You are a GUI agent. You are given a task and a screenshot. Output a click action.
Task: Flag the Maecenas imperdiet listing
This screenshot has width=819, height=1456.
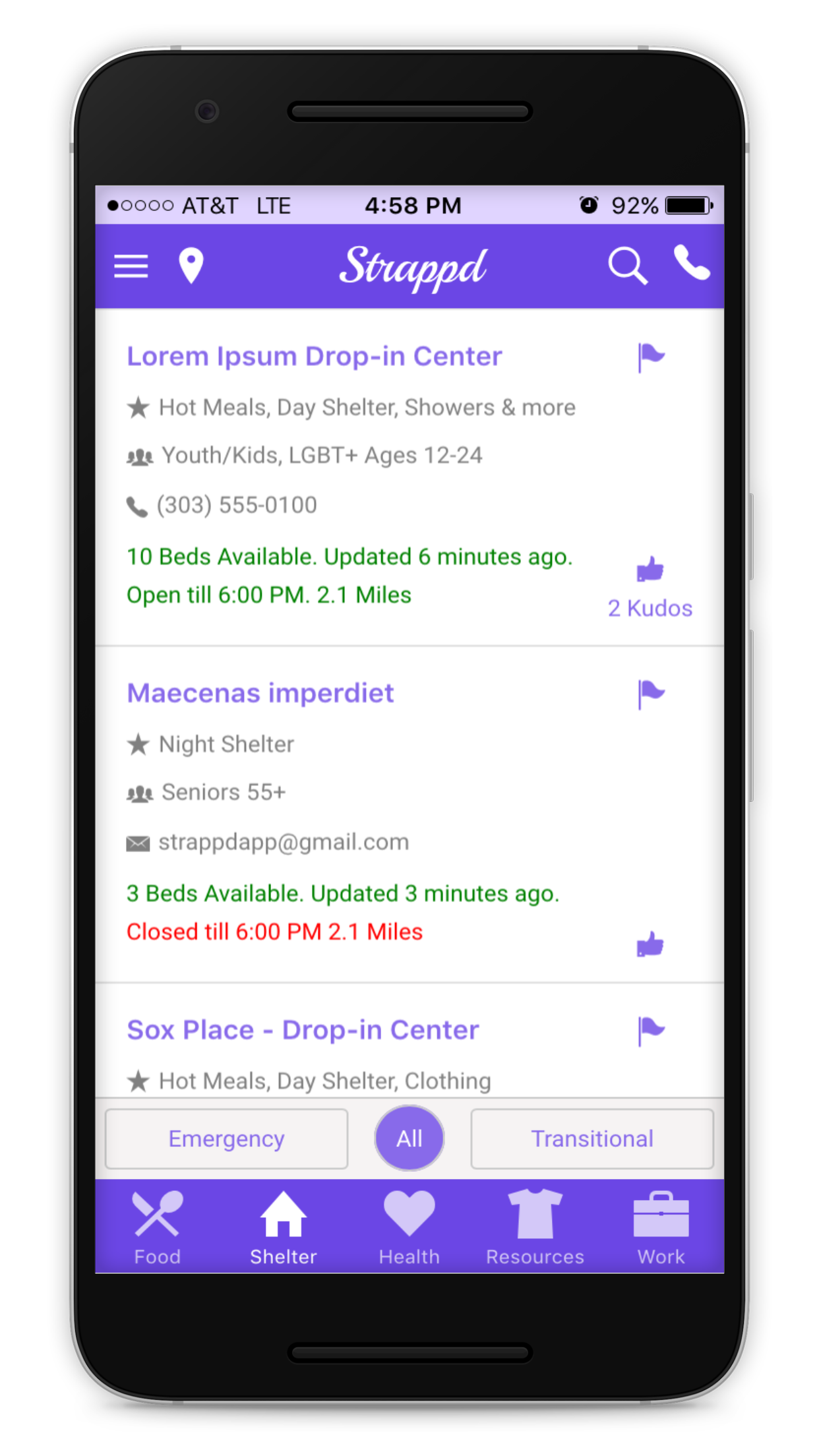651,695
